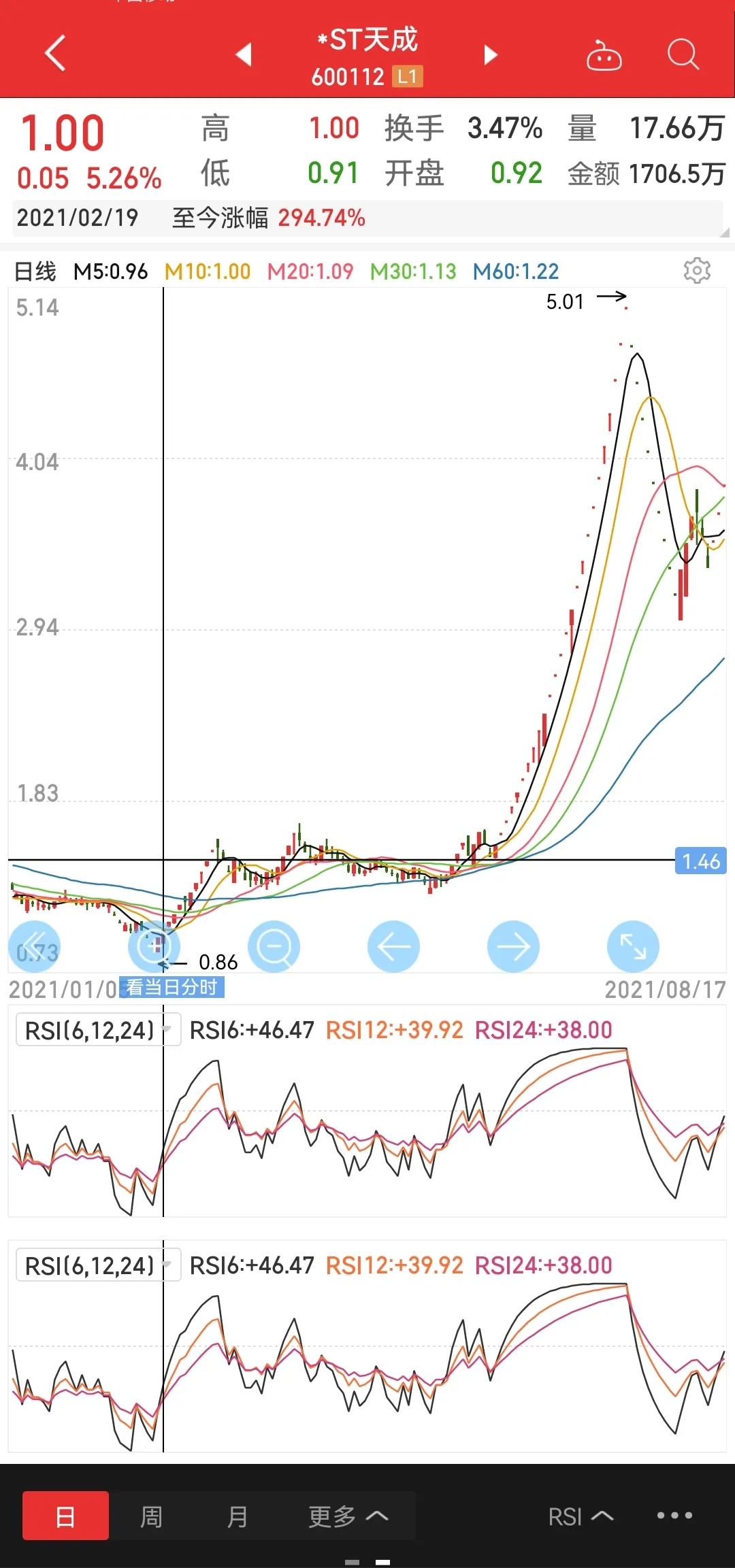Expand the 更多 period options

(x=347, y=1516)
